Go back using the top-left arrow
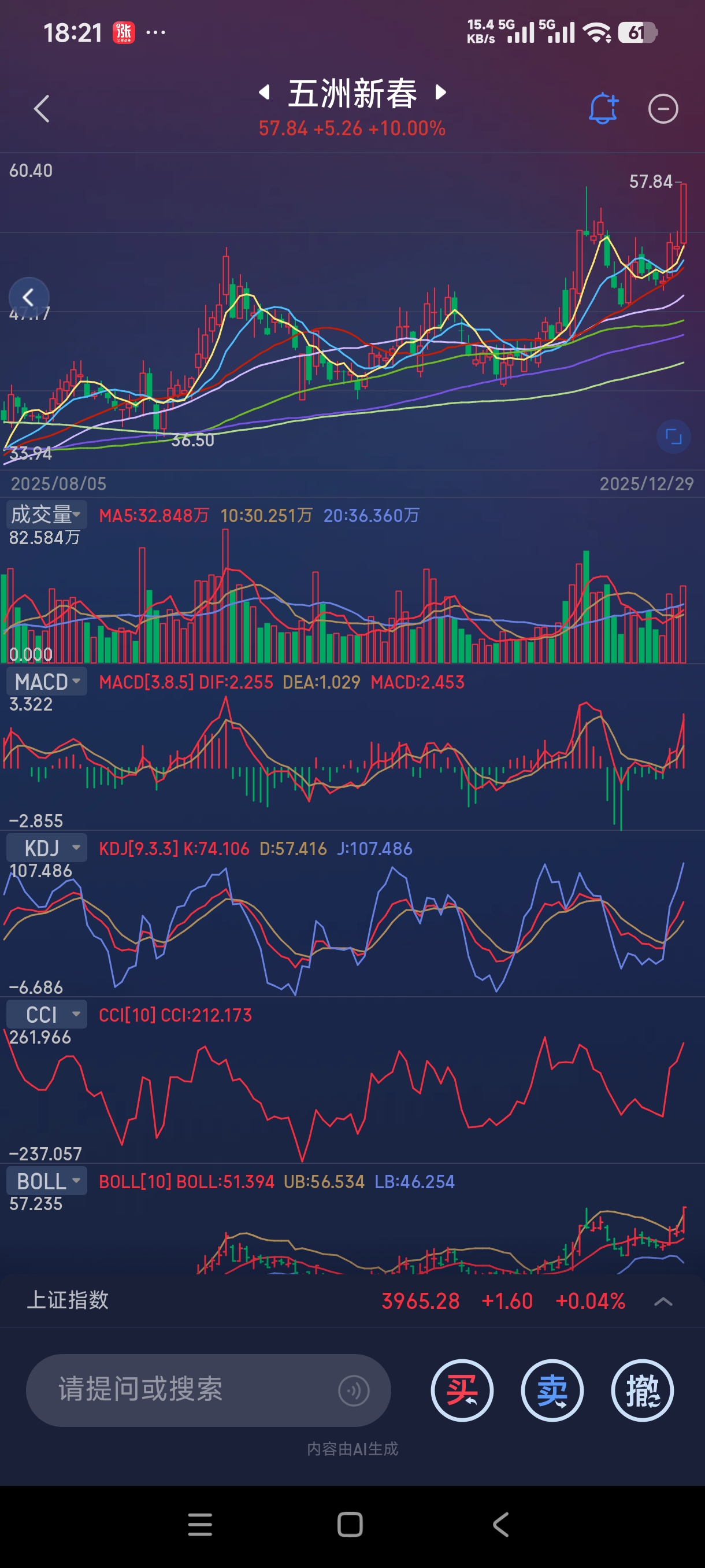This screenshot has width=705, height=1568. pos(42,109)
